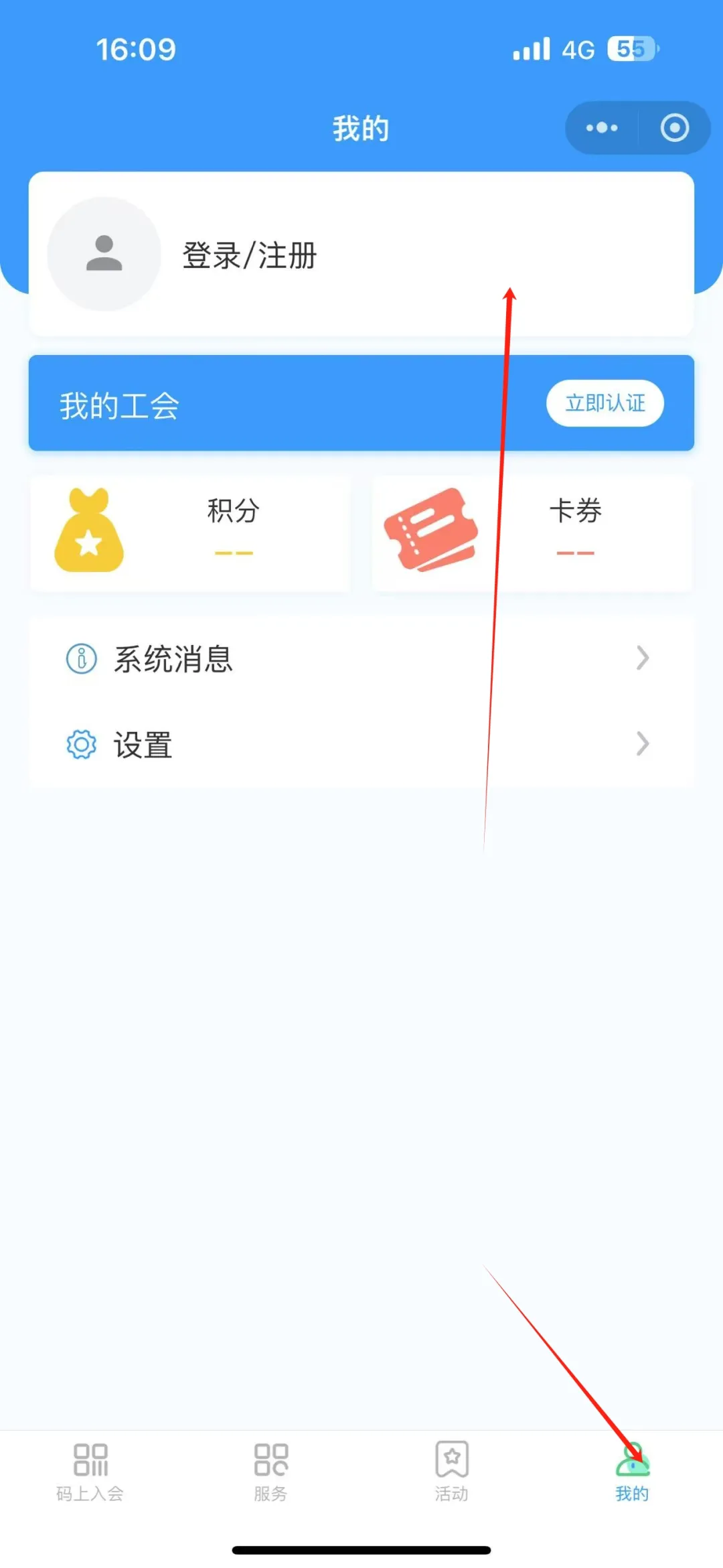Tap the 立即认证 button

pyautogui.click(x=605, y=403)
